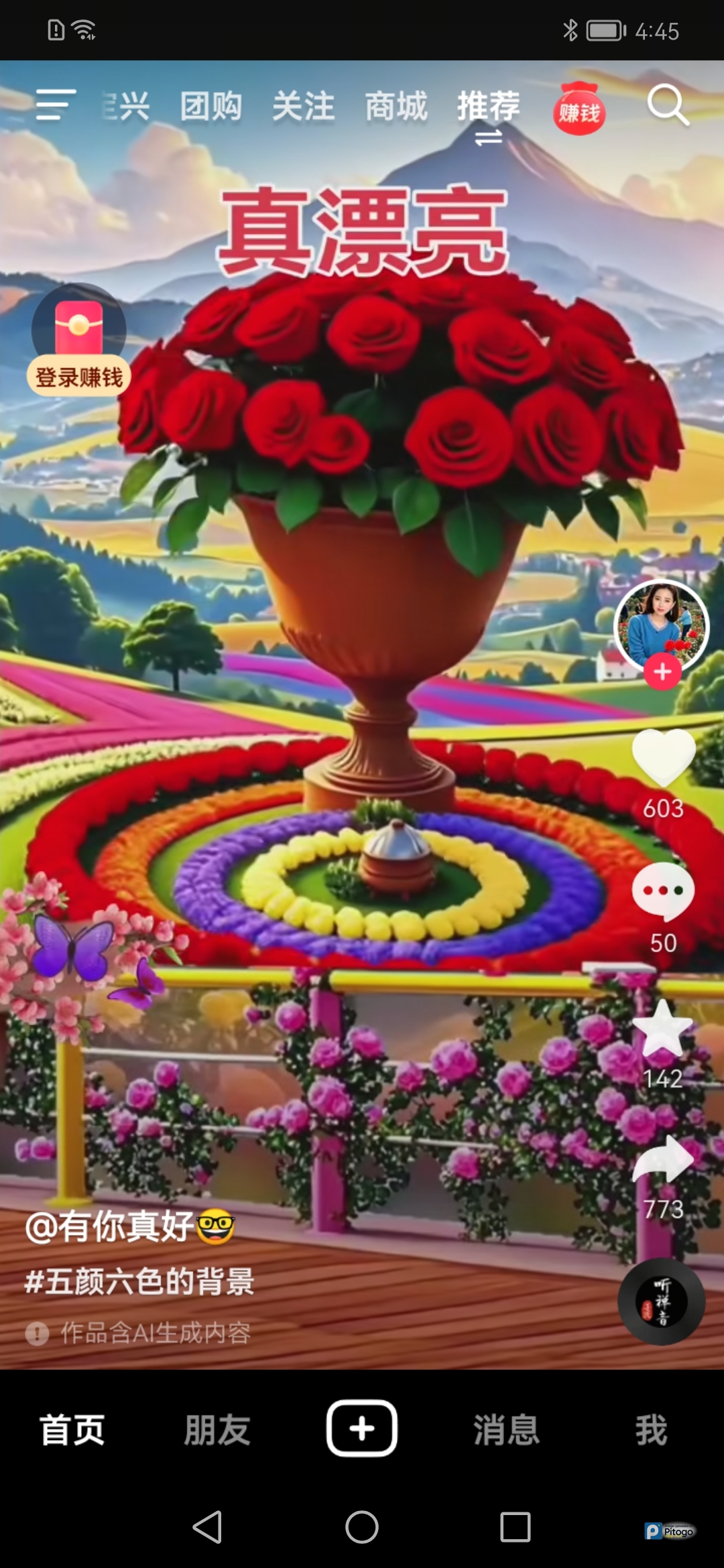The image size is (724, 1568).
Task: Open the top-left menu drawer
Action: (55, 105)
